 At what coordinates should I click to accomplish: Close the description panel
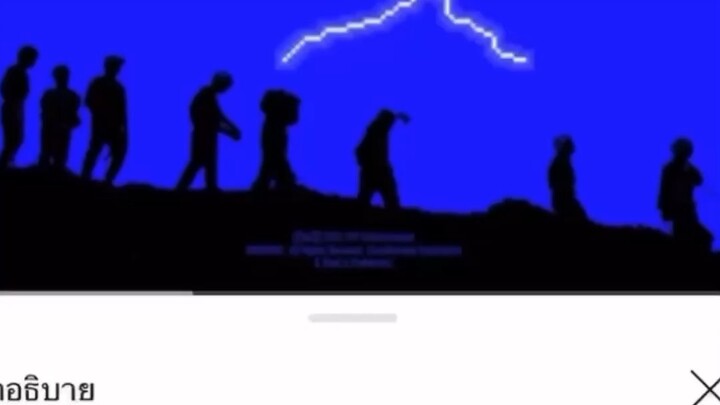(705, 386)
